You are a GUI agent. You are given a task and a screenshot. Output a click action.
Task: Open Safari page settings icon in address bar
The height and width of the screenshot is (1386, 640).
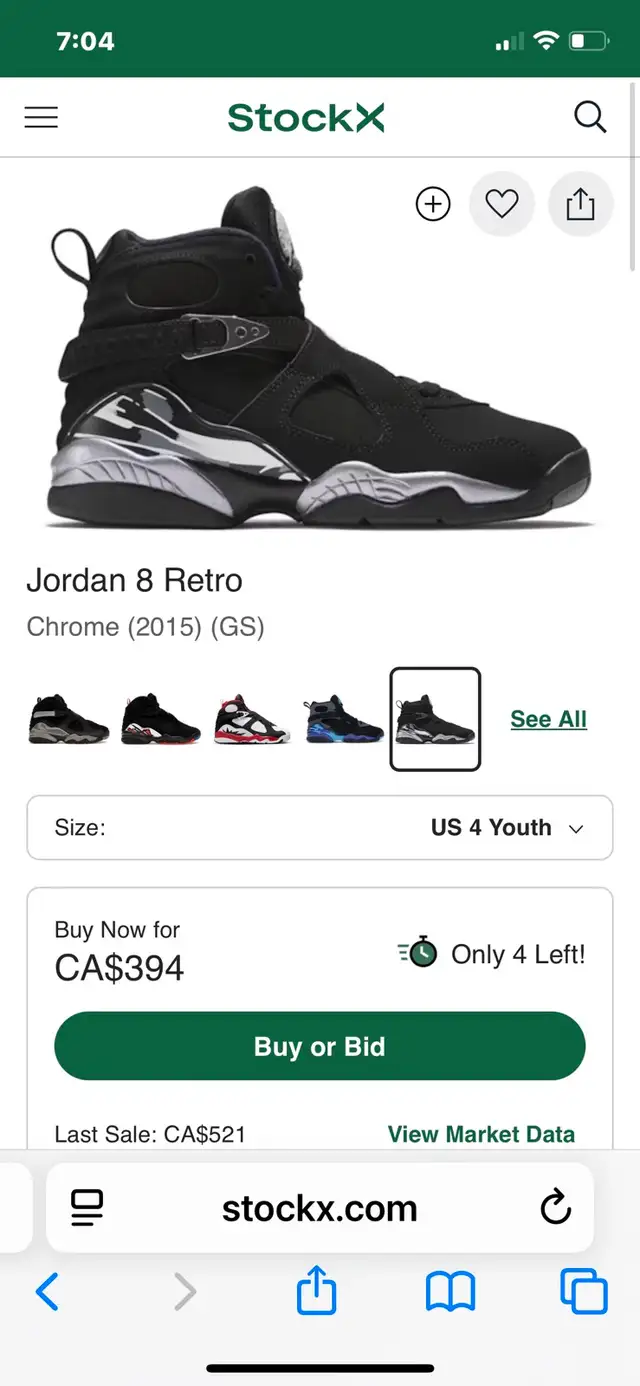[x=87, y=1208]
